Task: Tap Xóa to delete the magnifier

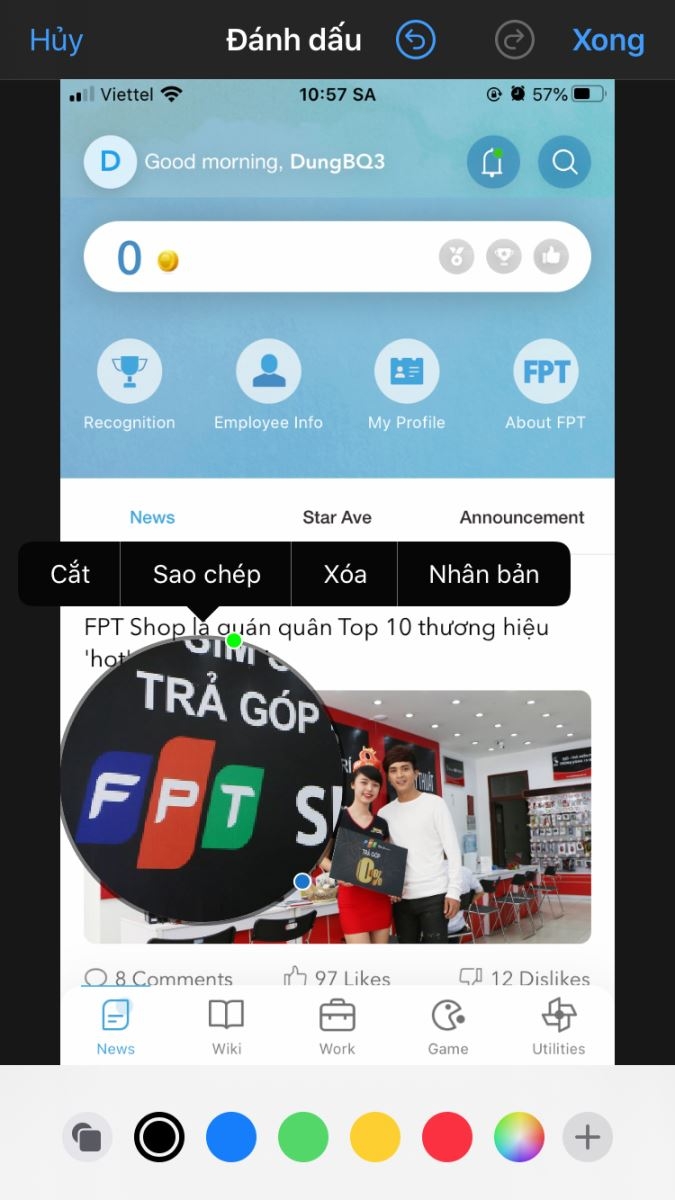Action: pos(345,574)
